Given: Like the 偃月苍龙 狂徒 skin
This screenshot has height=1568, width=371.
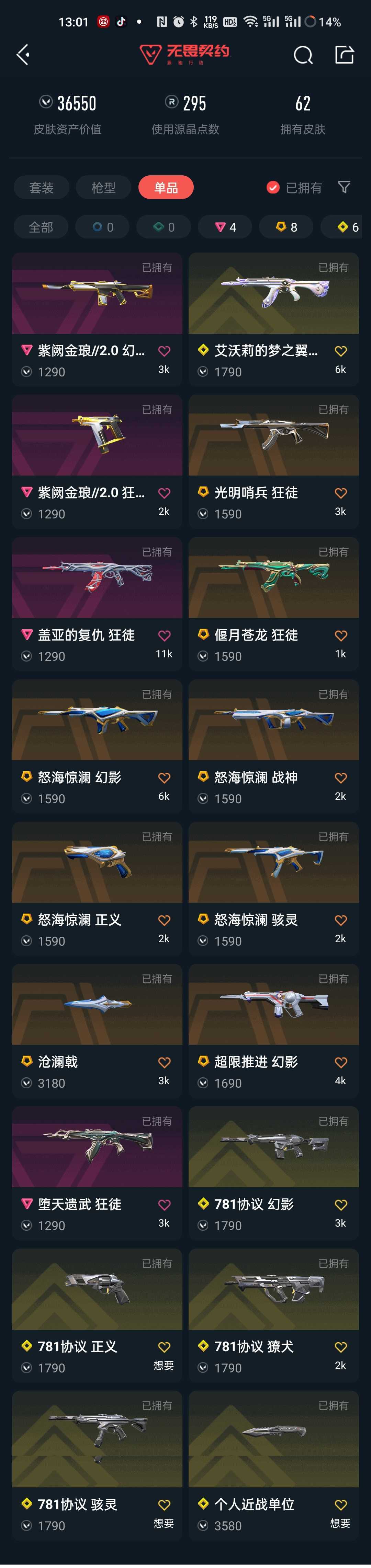Looking at the screenshot, I should pos(340,636).
